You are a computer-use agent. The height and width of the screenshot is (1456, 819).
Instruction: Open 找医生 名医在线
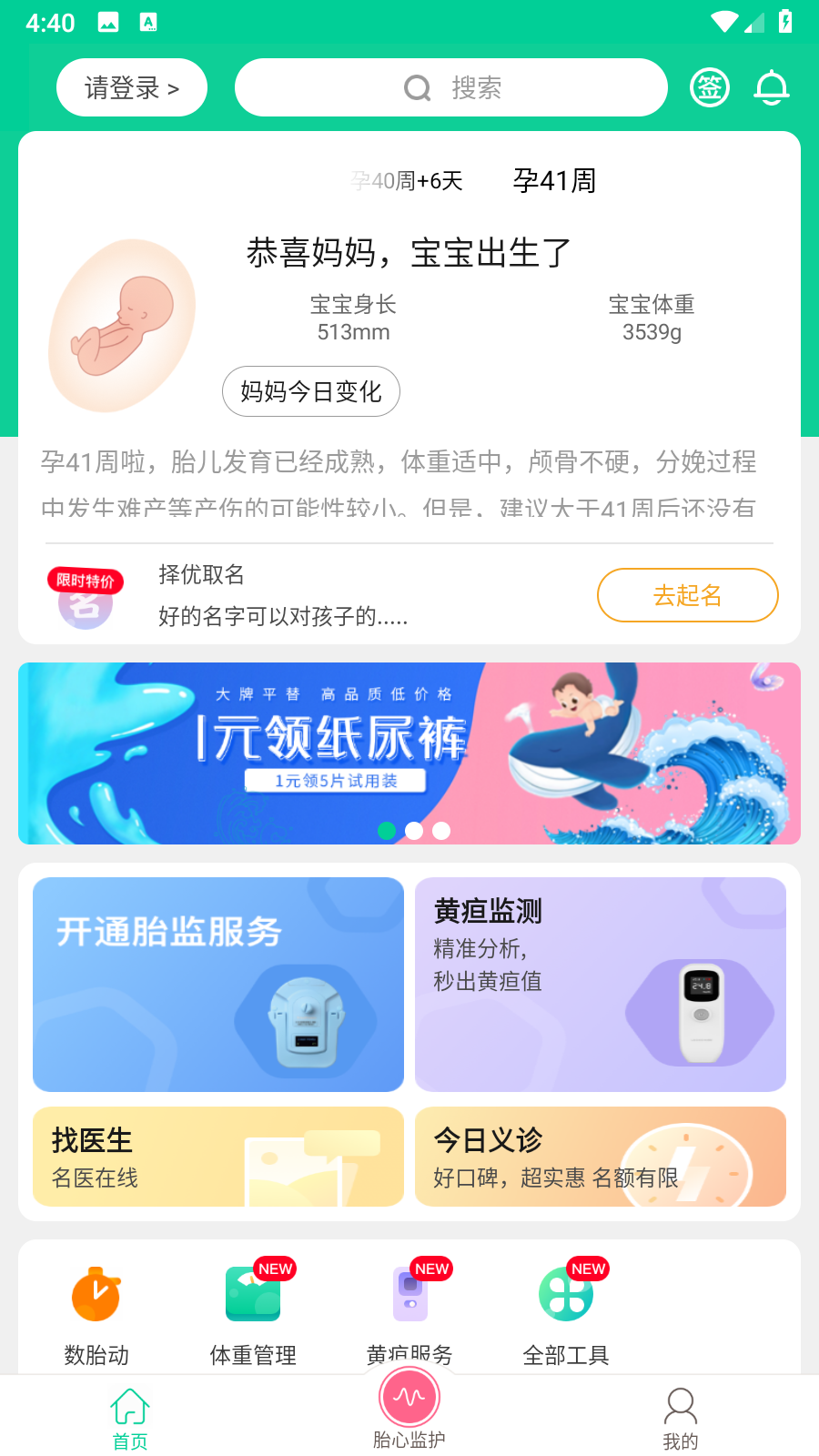218,1157
